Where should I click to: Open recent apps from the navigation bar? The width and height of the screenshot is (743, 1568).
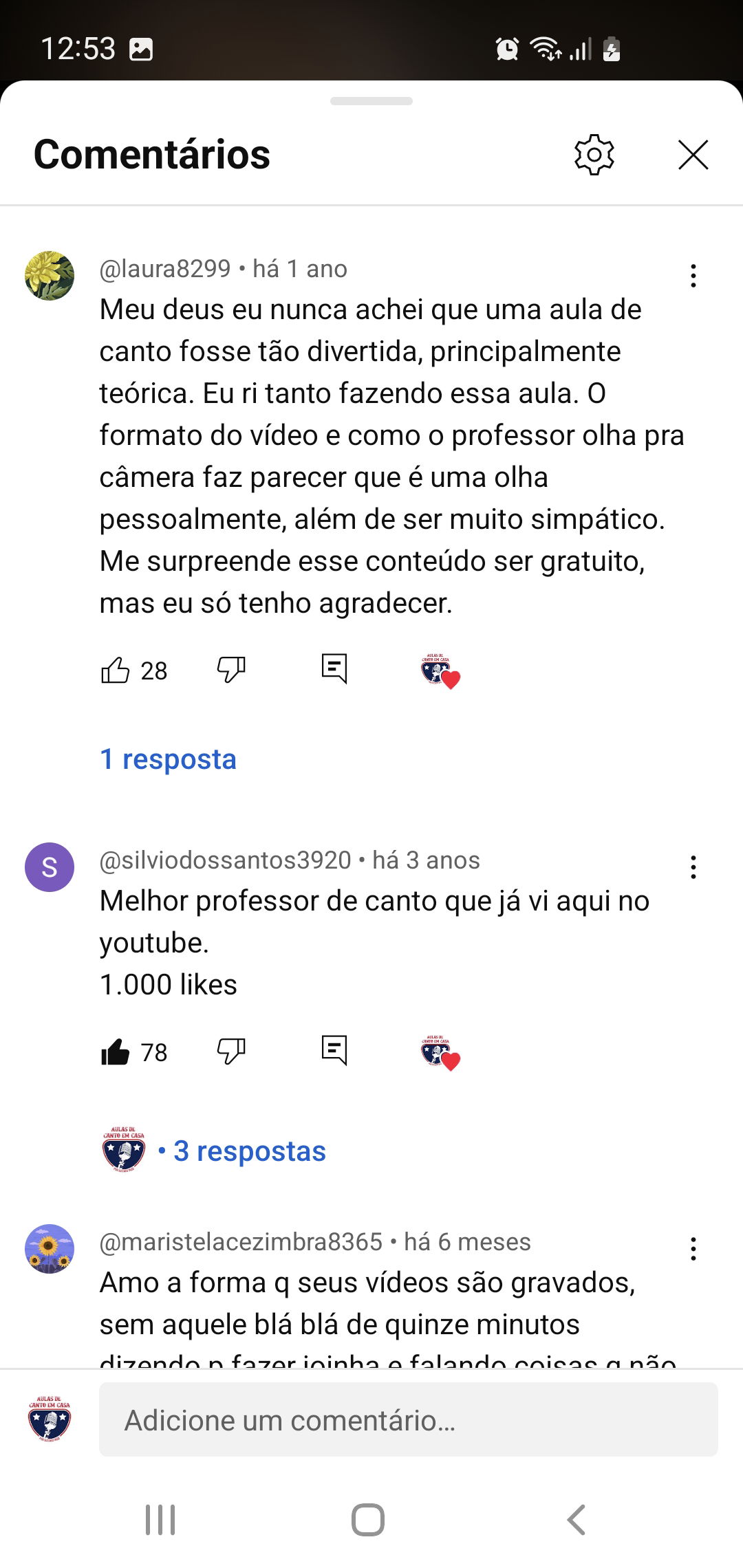click(x=160, y=1519)
